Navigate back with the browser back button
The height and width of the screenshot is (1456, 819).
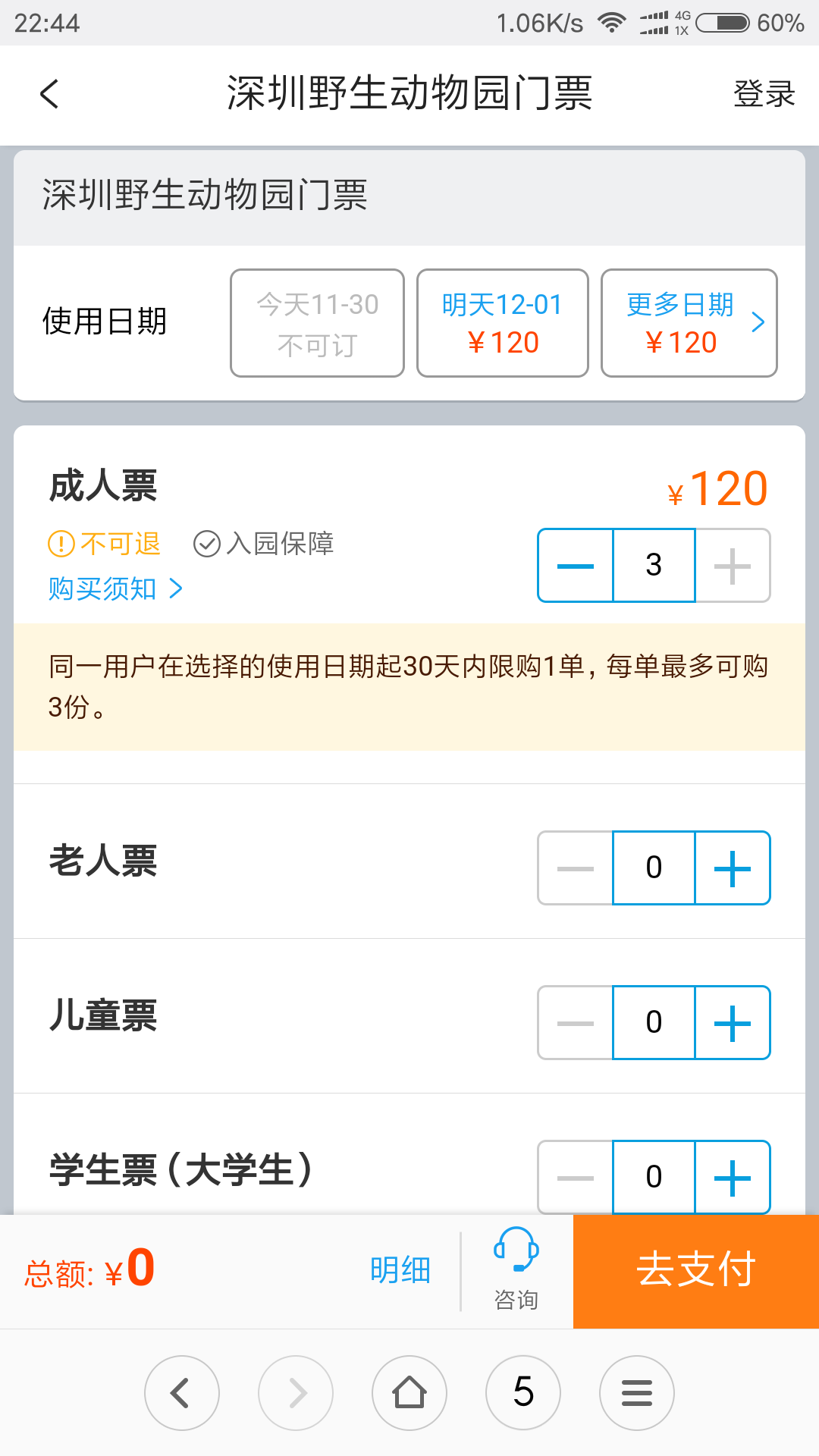coord(182,1393)
